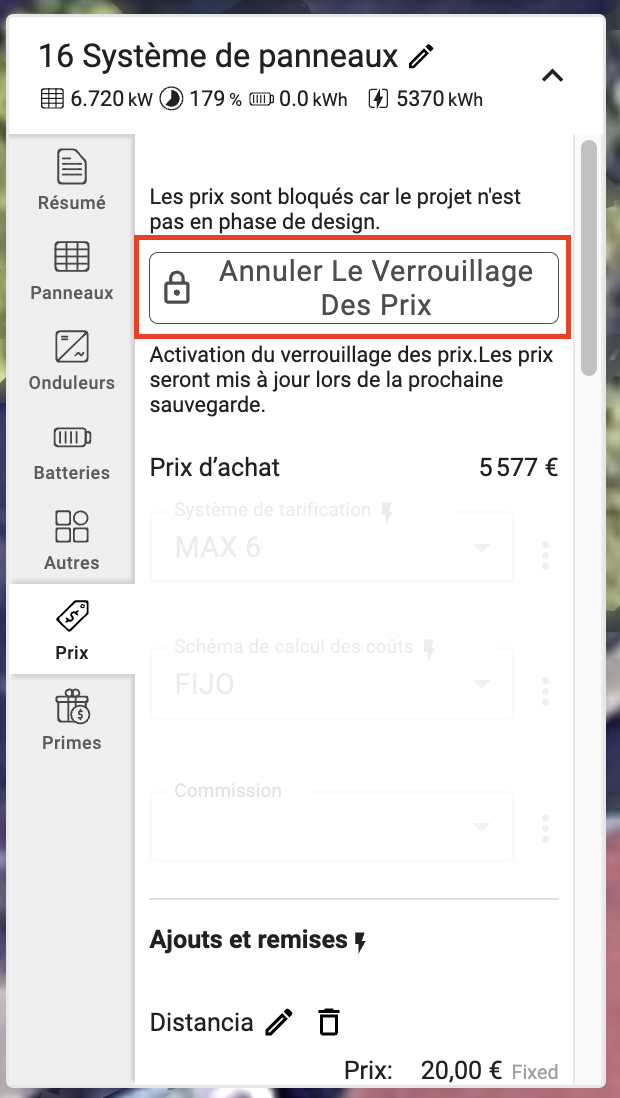Edit the Distancia item

tap(280, 1022)
